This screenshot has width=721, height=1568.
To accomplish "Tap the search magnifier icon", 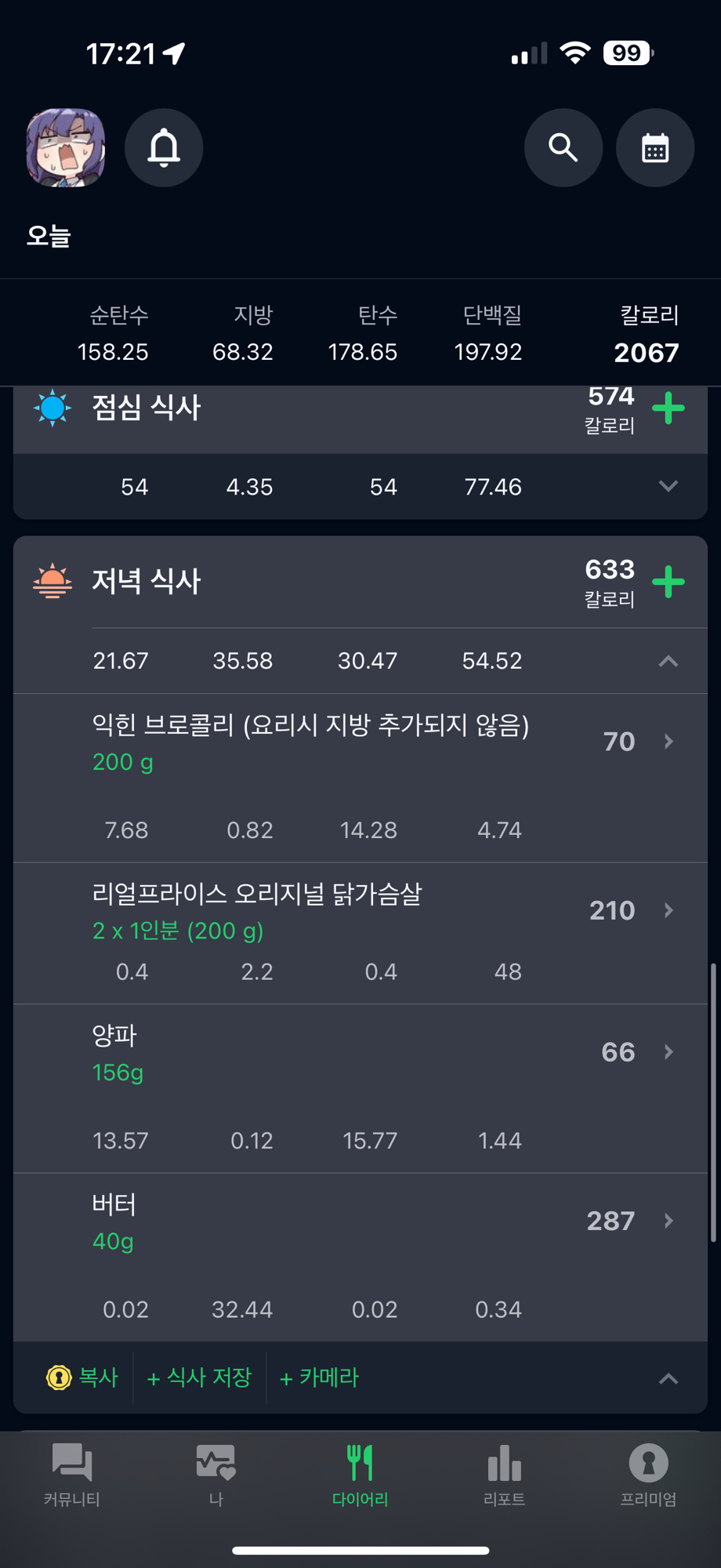I will 563,147.
